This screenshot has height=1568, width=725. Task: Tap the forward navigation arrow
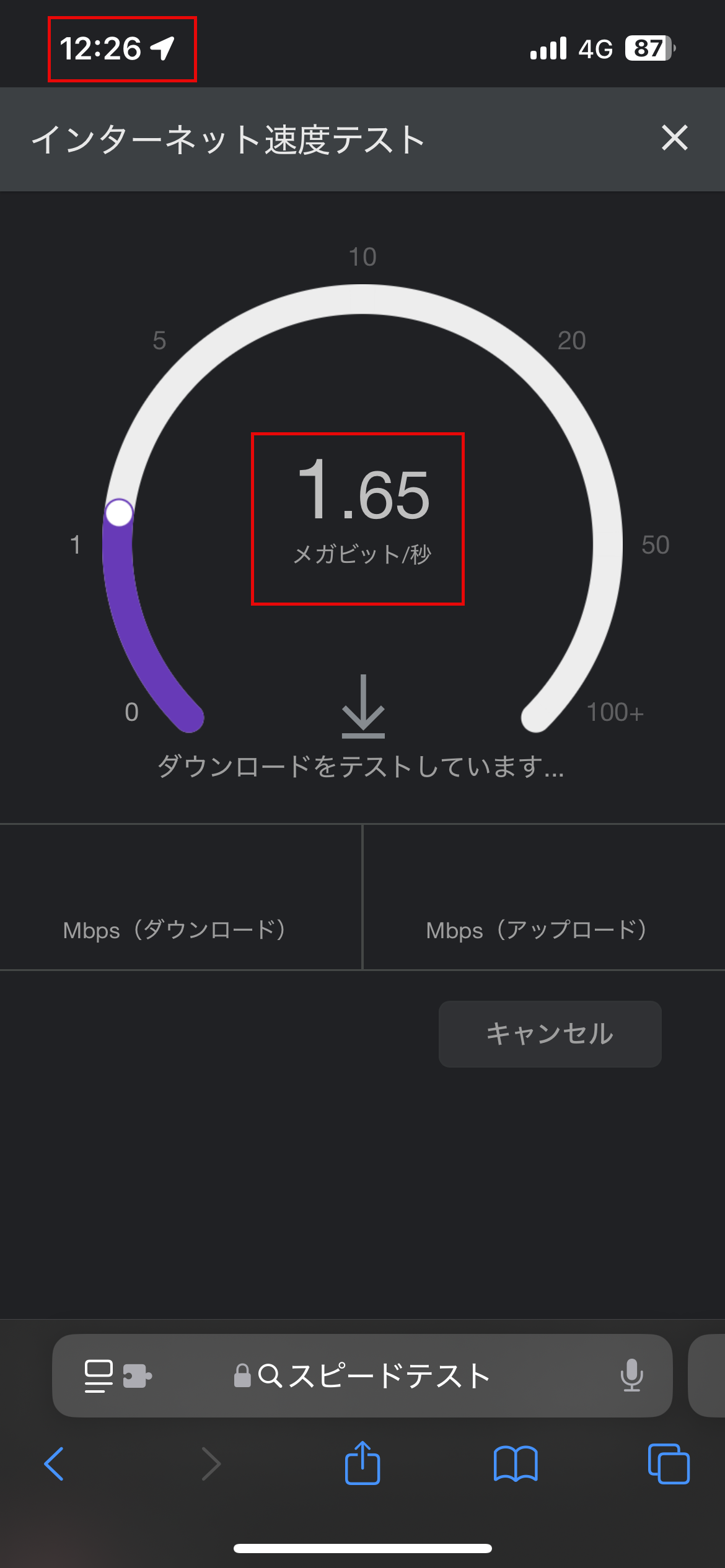[x=211, y=1465]
